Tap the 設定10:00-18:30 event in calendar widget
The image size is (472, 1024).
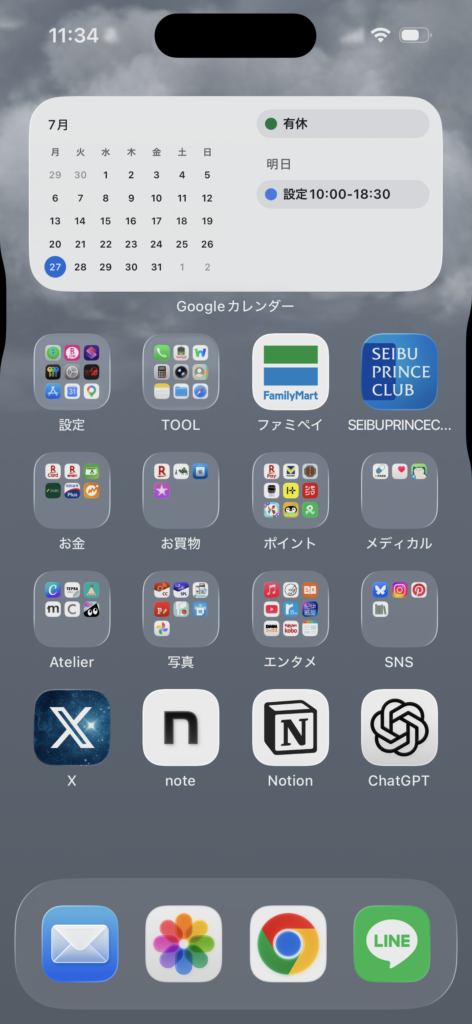tap(343, 194)
